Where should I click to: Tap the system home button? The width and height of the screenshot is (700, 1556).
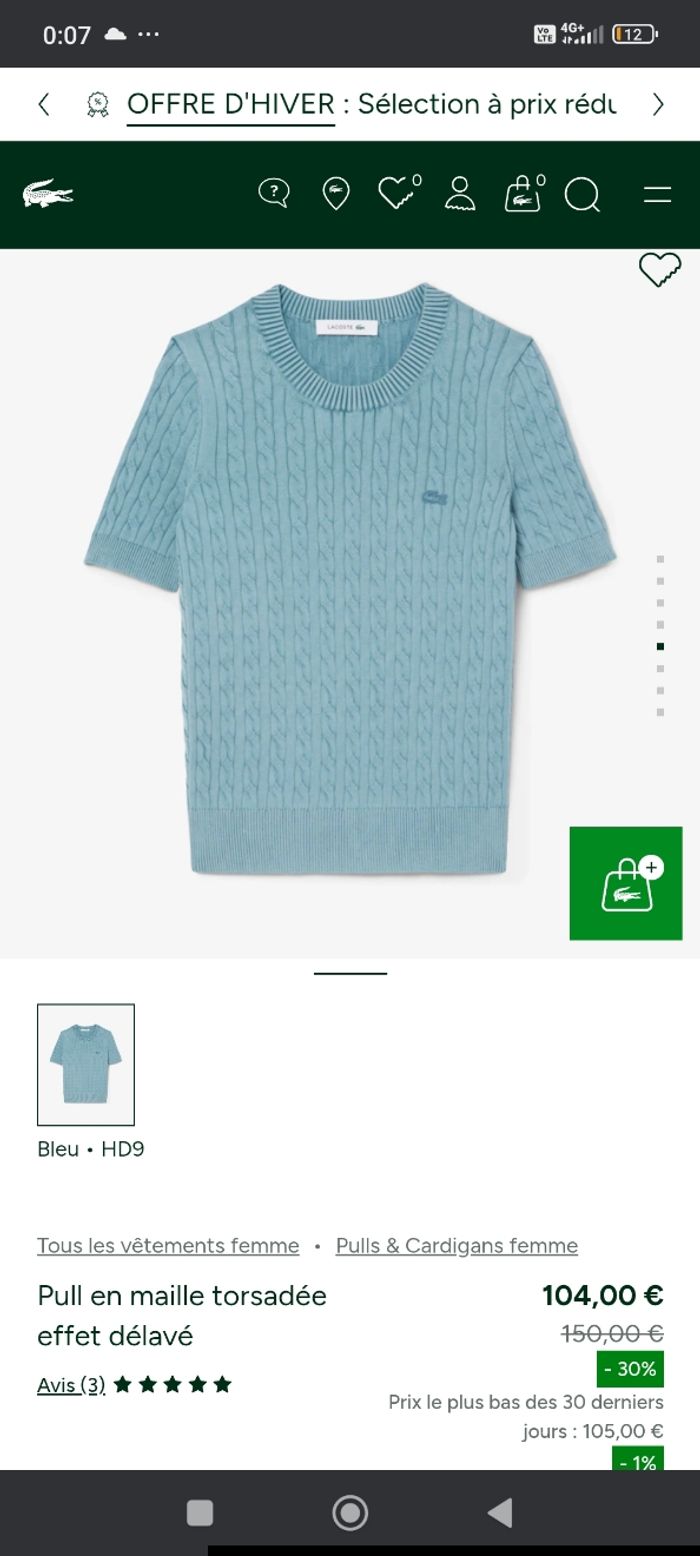click(x=350, y=1513)
